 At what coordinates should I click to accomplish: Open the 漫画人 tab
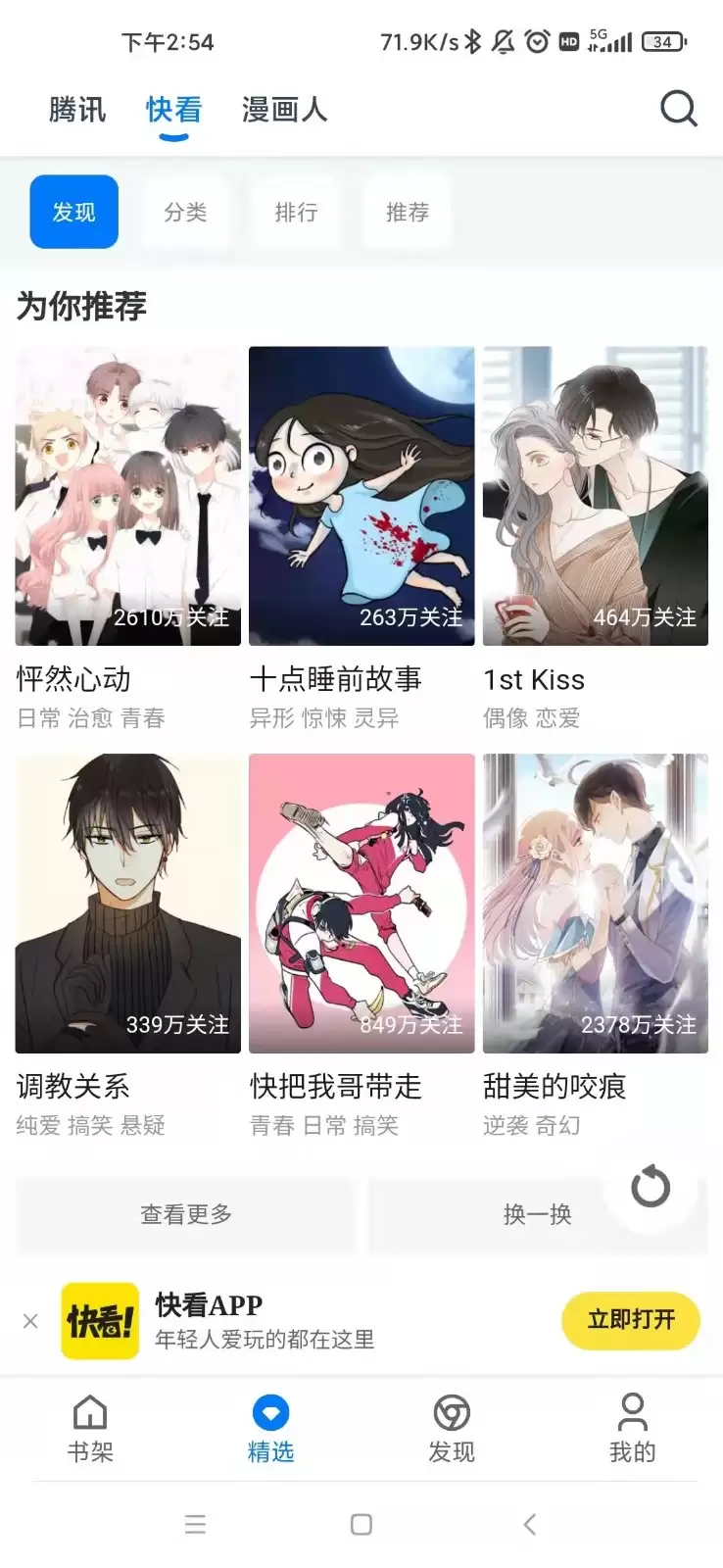(283, 110)
